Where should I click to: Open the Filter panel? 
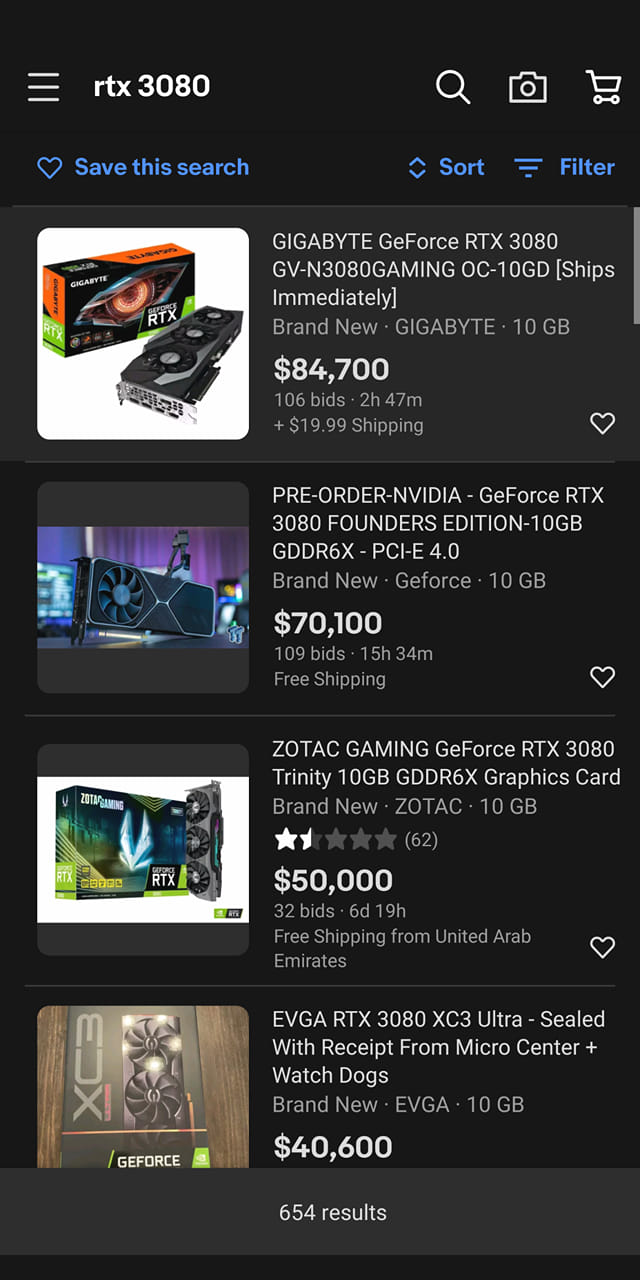[565, 167]
